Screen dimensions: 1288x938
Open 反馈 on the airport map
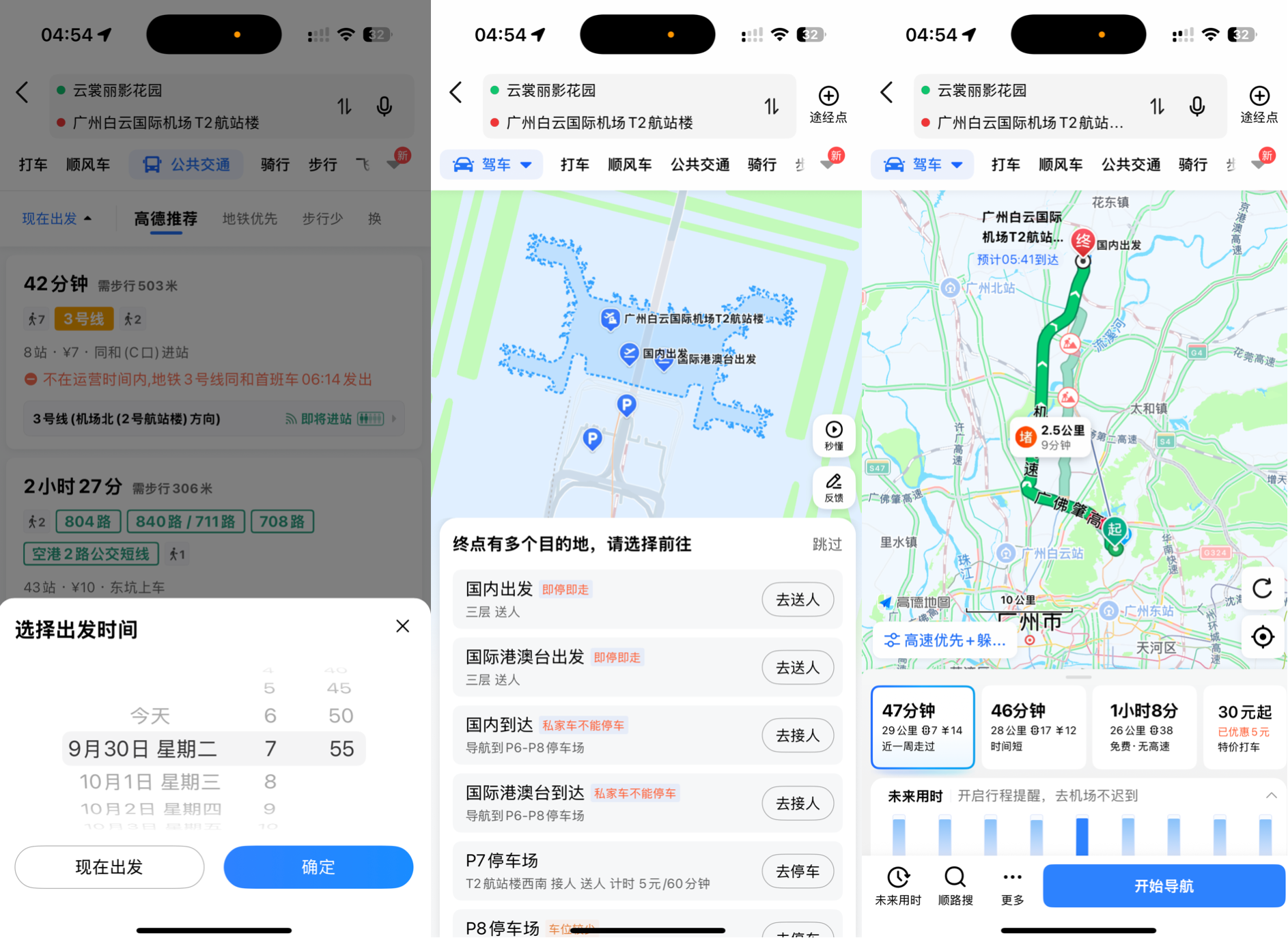pyautogui.click(x=833, y=487)
